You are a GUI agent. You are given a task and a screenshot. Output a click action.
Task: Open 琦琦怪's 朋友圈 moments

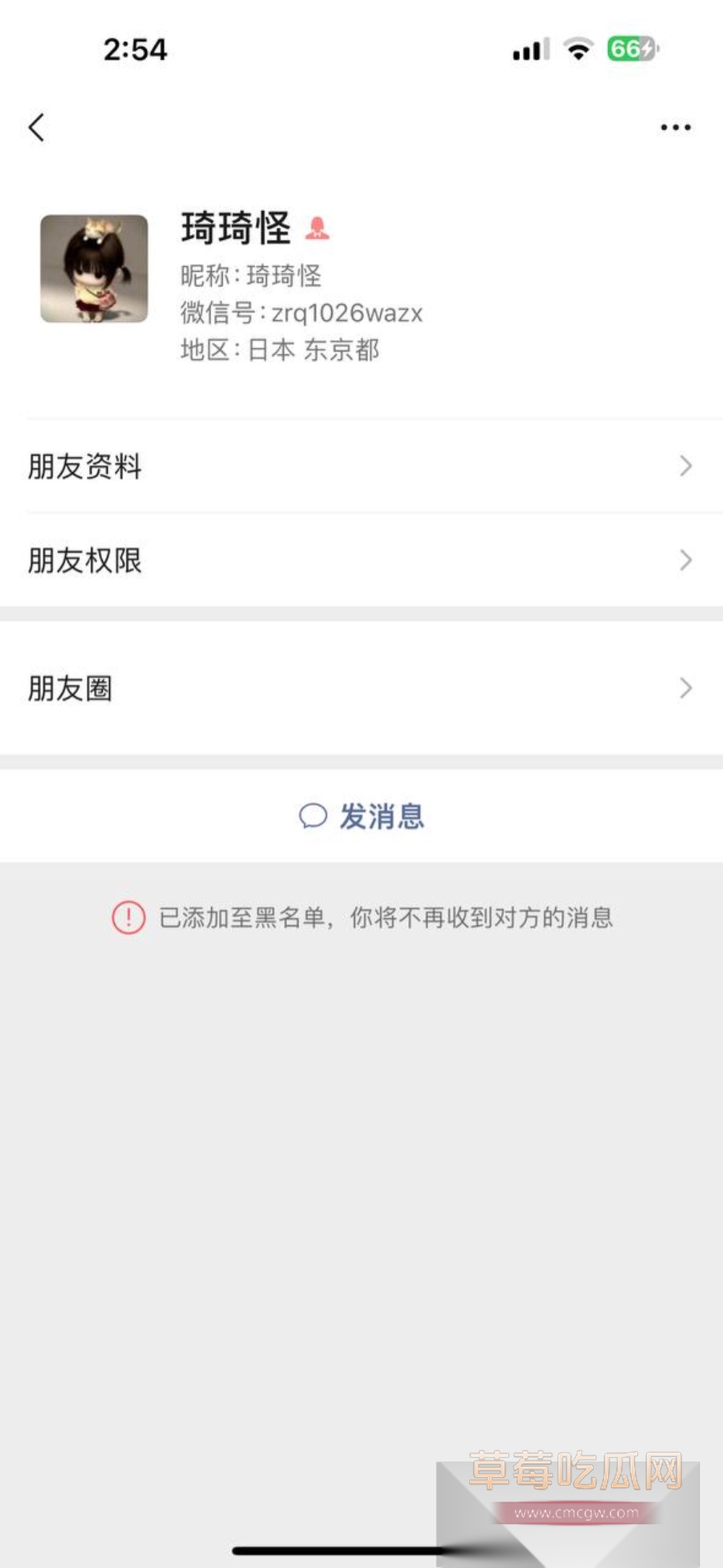point(361,688)
